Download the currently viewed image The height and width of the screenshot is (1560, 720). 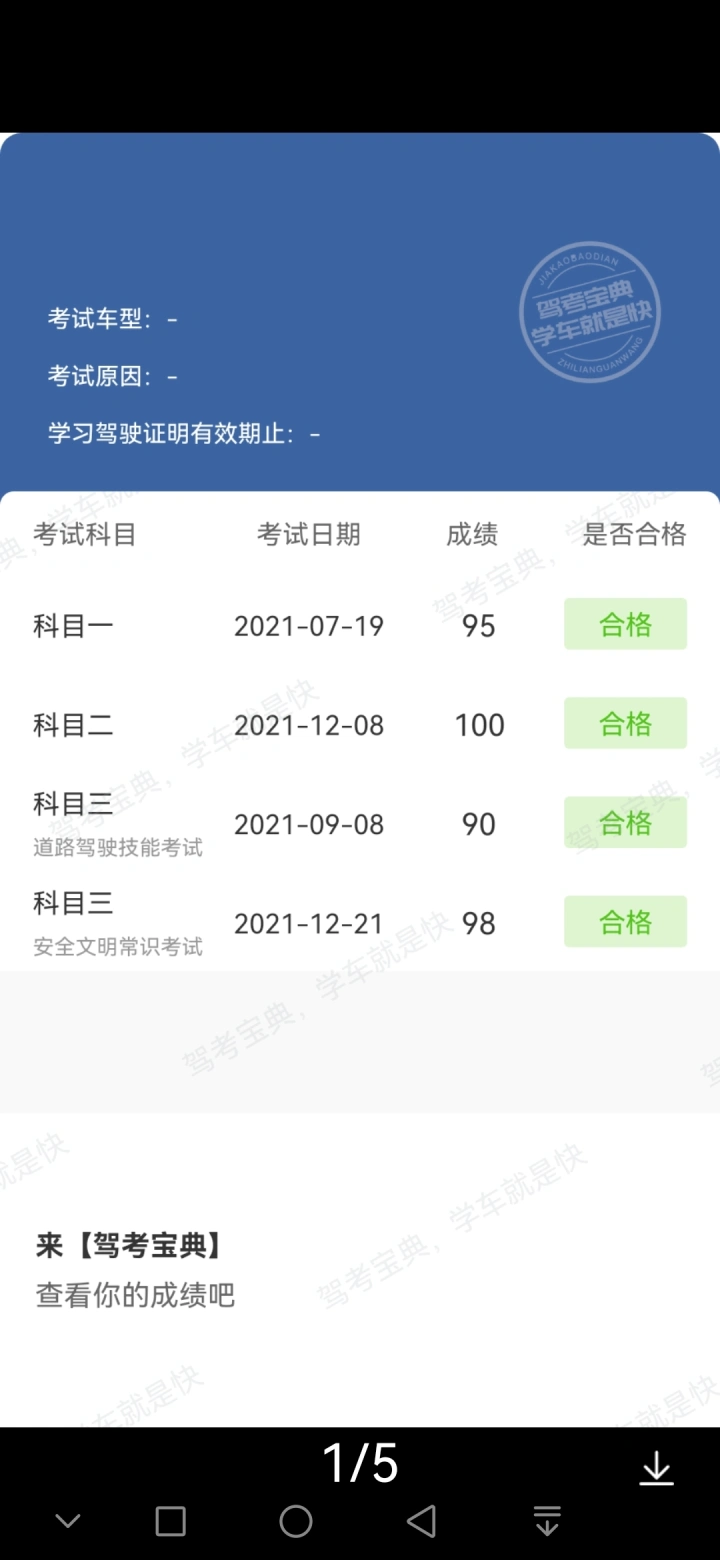[x=656, y=1468]
